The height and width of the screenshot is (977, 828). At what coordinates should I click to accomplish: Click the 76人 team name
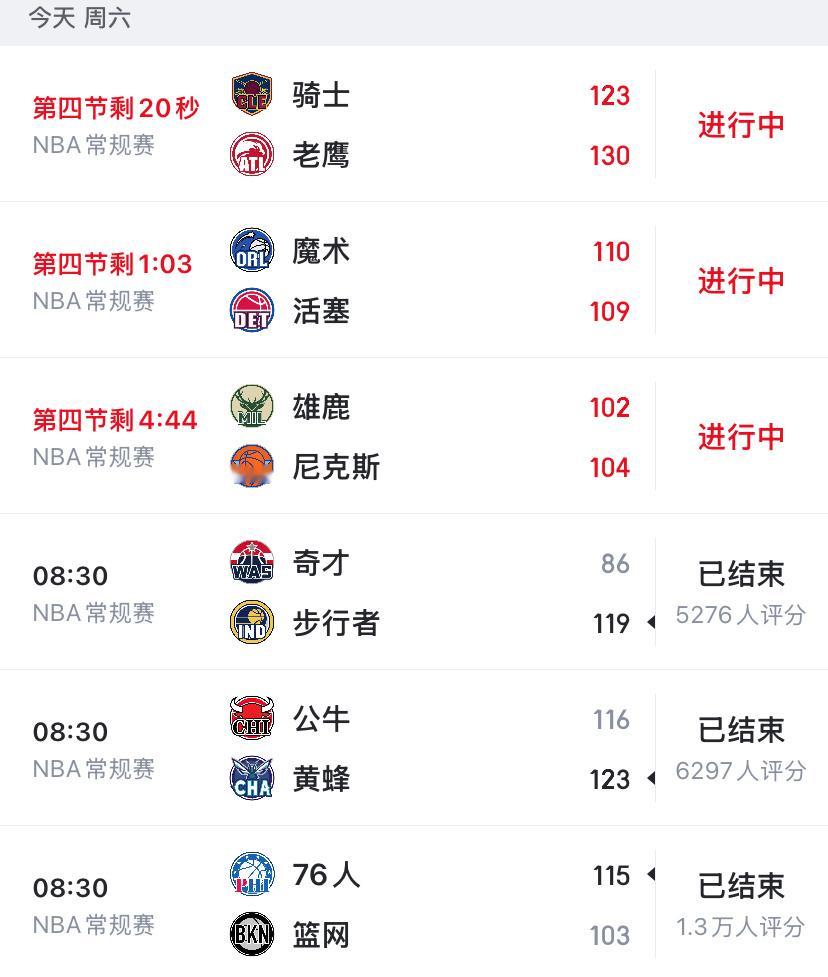(x=327, y=875)
